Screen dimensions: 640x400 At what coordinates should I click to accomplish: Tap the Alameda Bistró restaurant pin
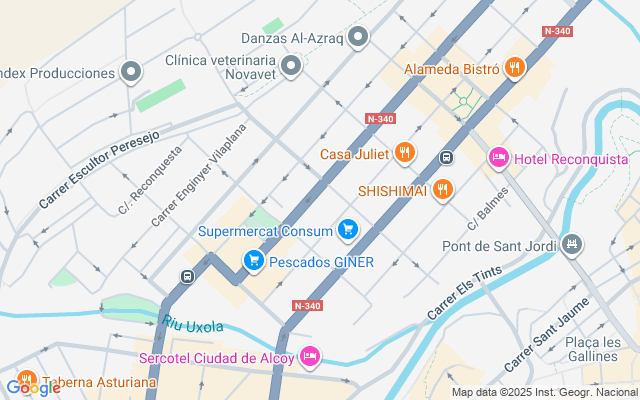tap(515, 68)
